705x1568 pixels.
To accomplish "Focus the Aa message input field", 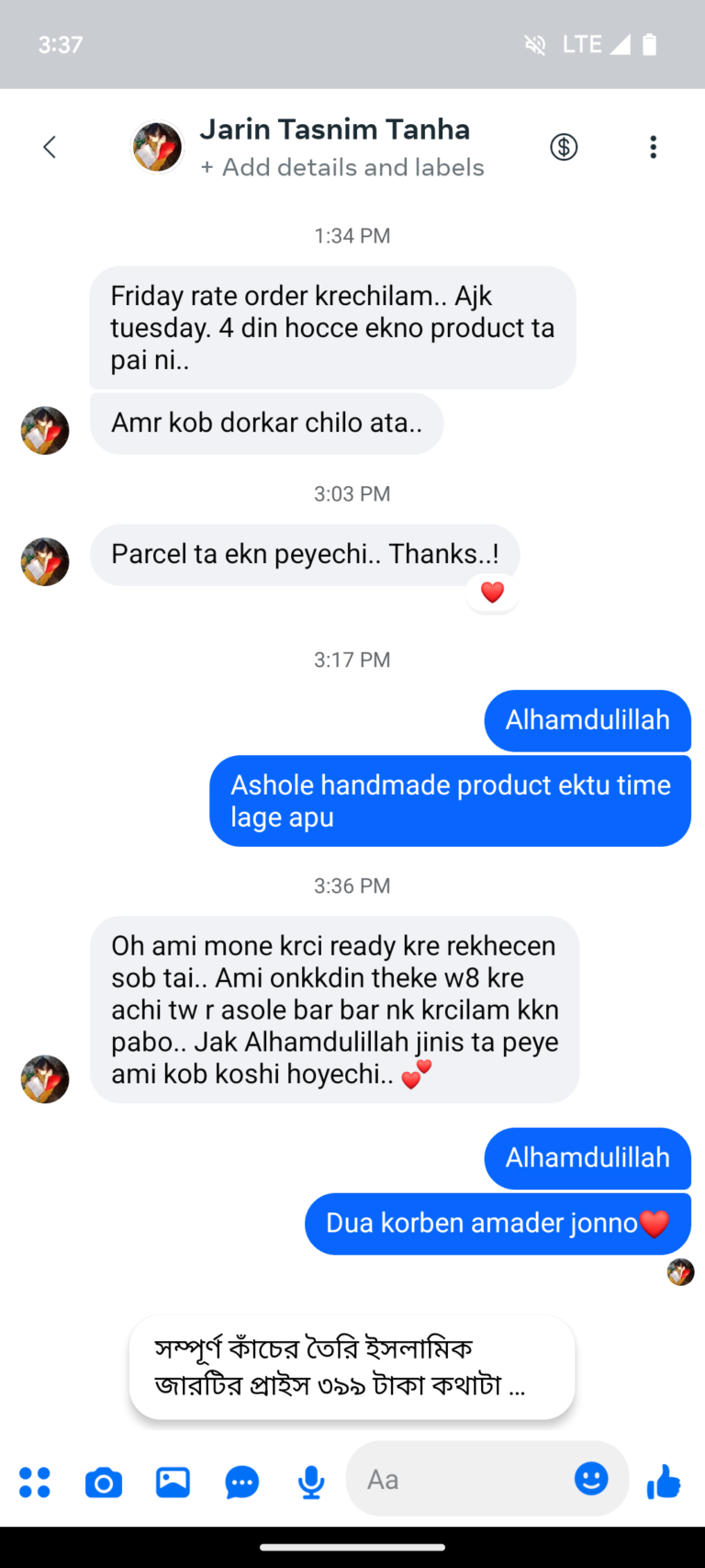I will tap(459, 1480).
